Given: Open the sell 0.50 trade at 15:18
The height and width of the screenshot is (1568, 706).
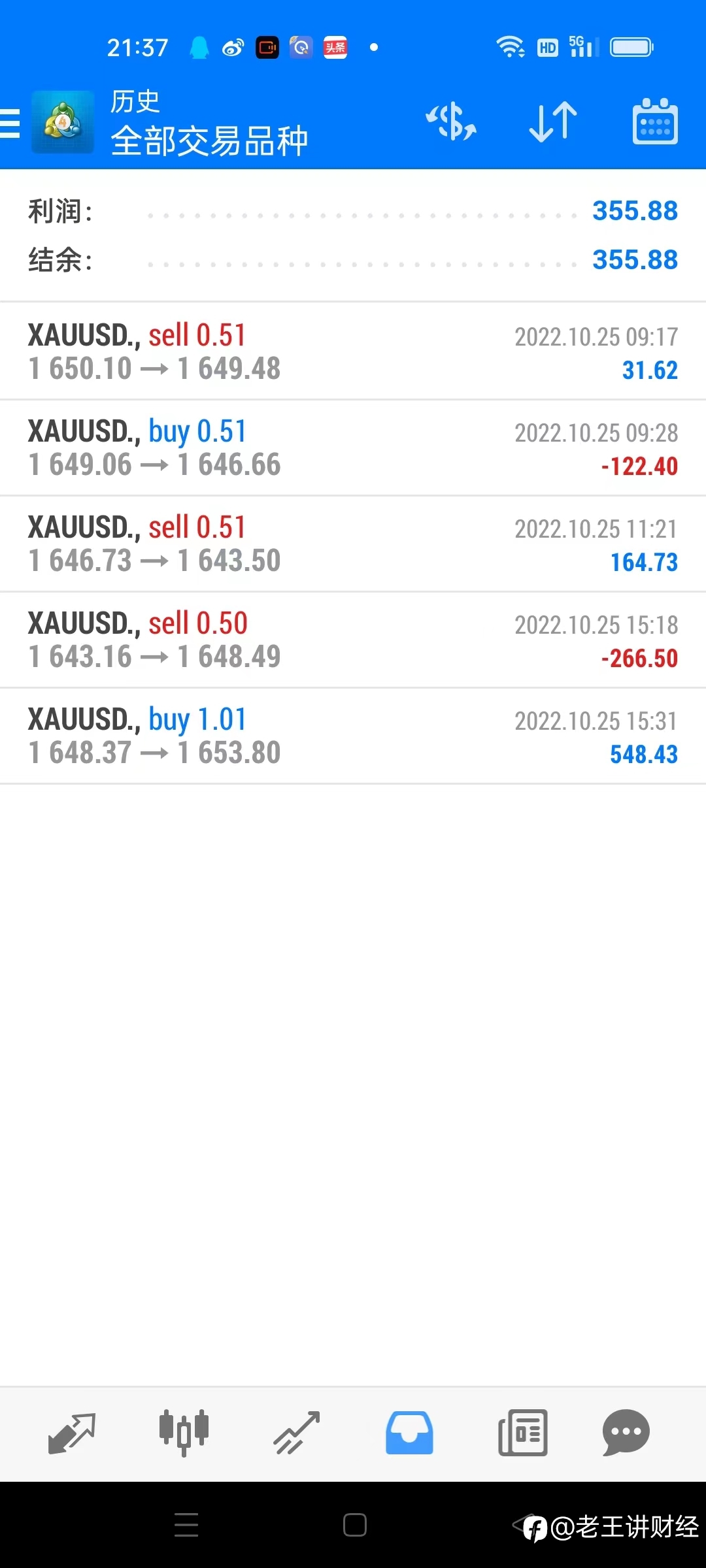Looking at the screenshot, I should click(x=353, y=640).
